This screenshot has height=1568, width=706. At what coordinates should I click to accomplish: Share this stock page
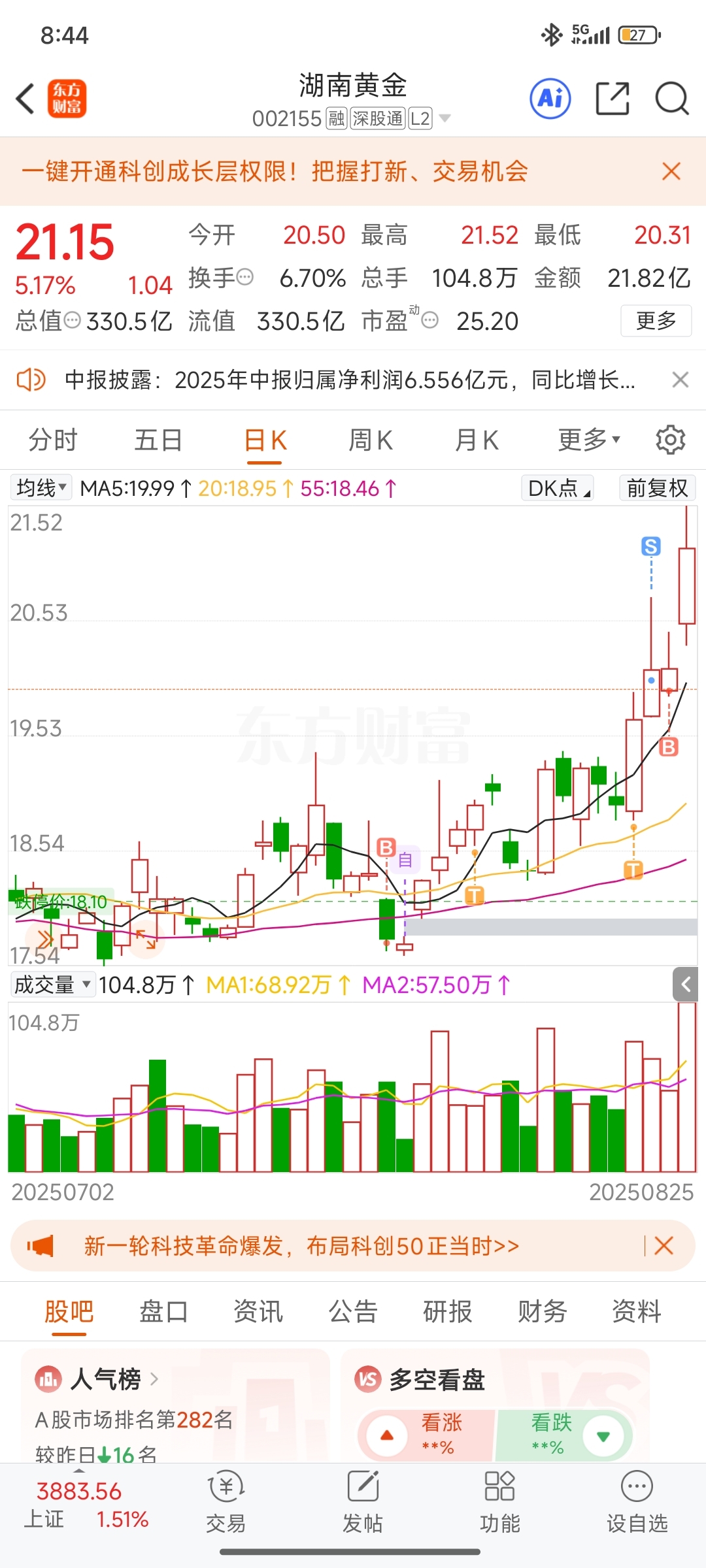(x=613, y=99)
